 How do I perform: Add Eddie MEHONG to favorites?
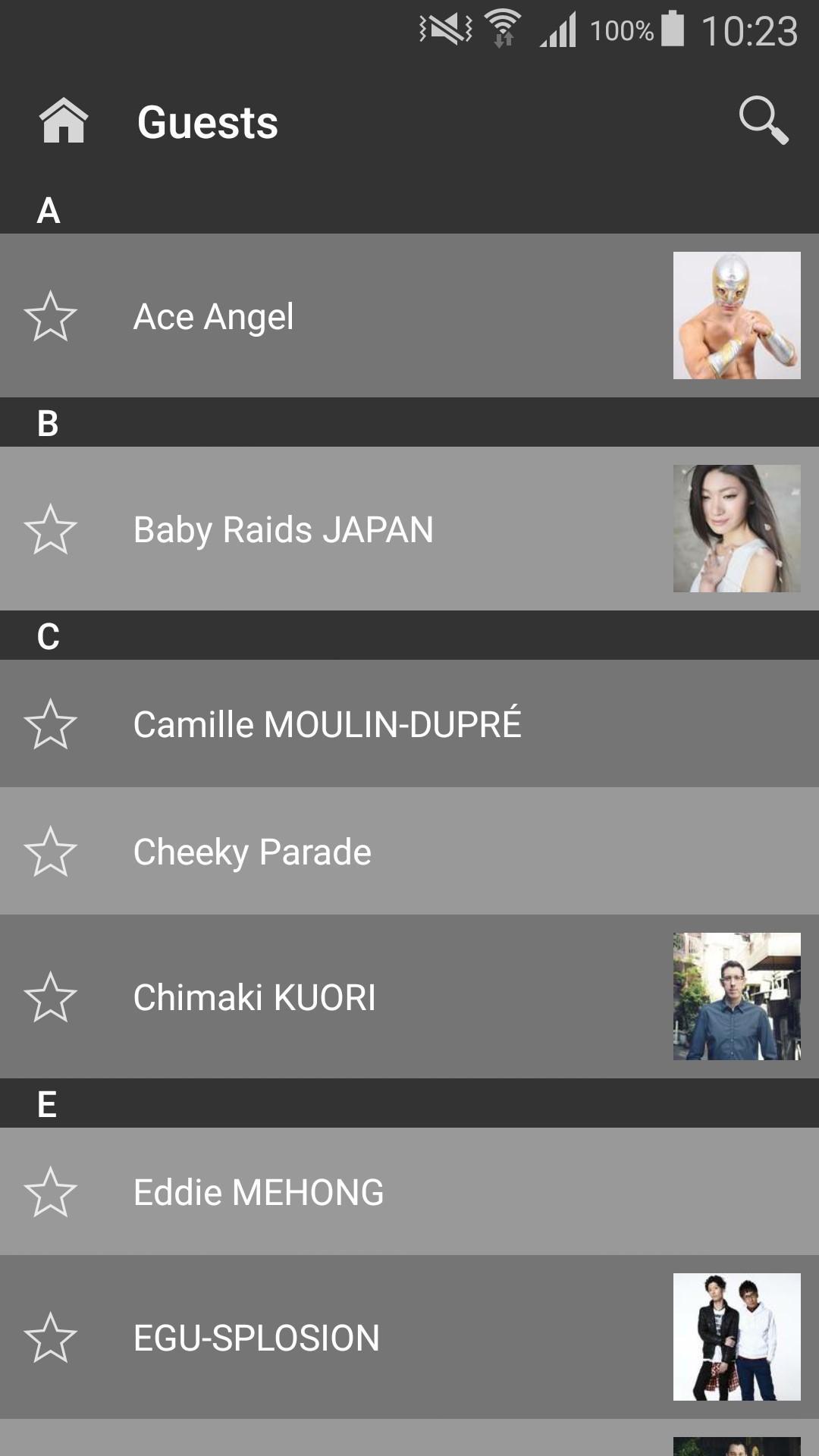tap(50, 1192)
